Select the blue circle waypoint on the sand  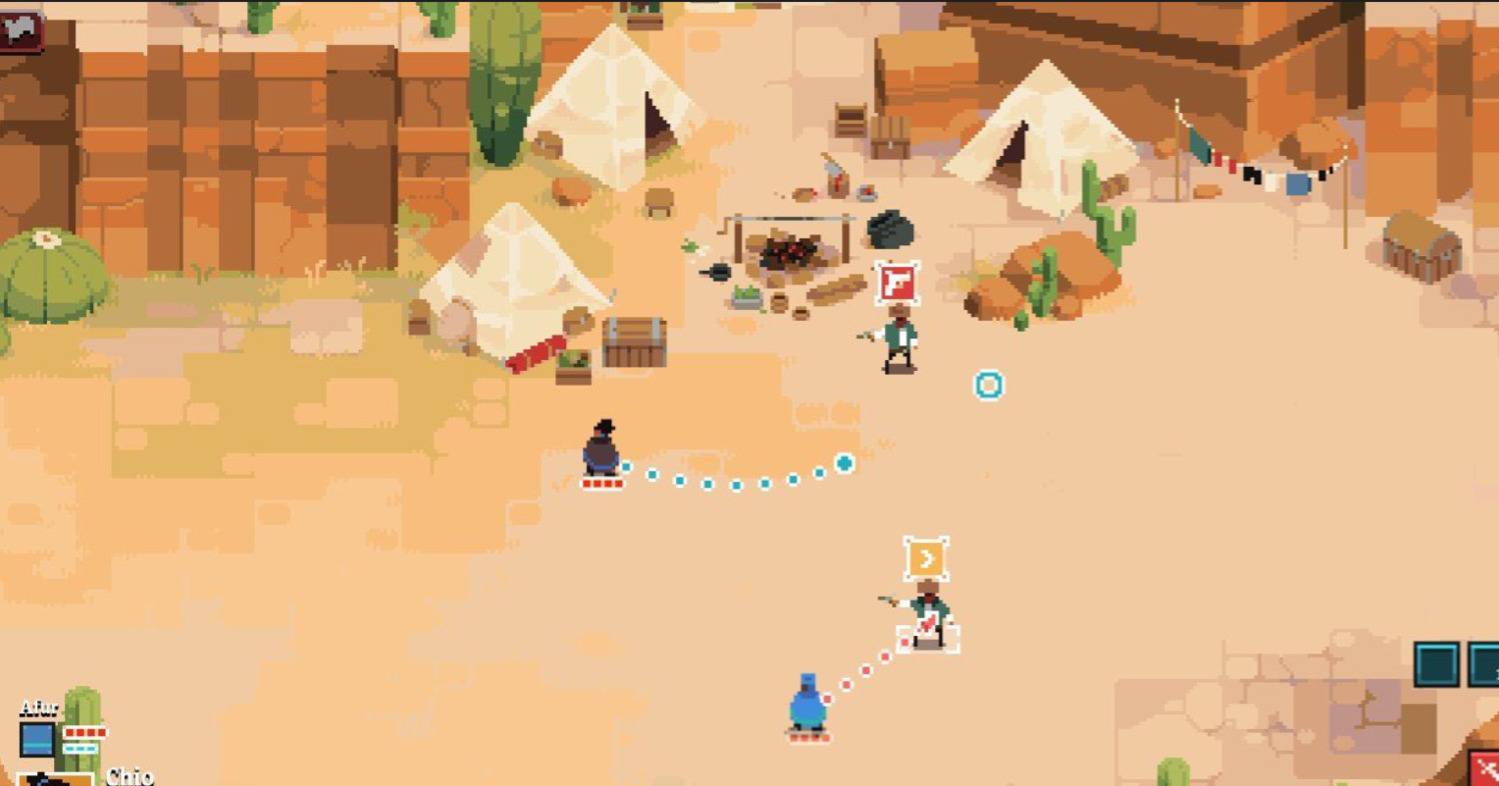click(988, 385)
